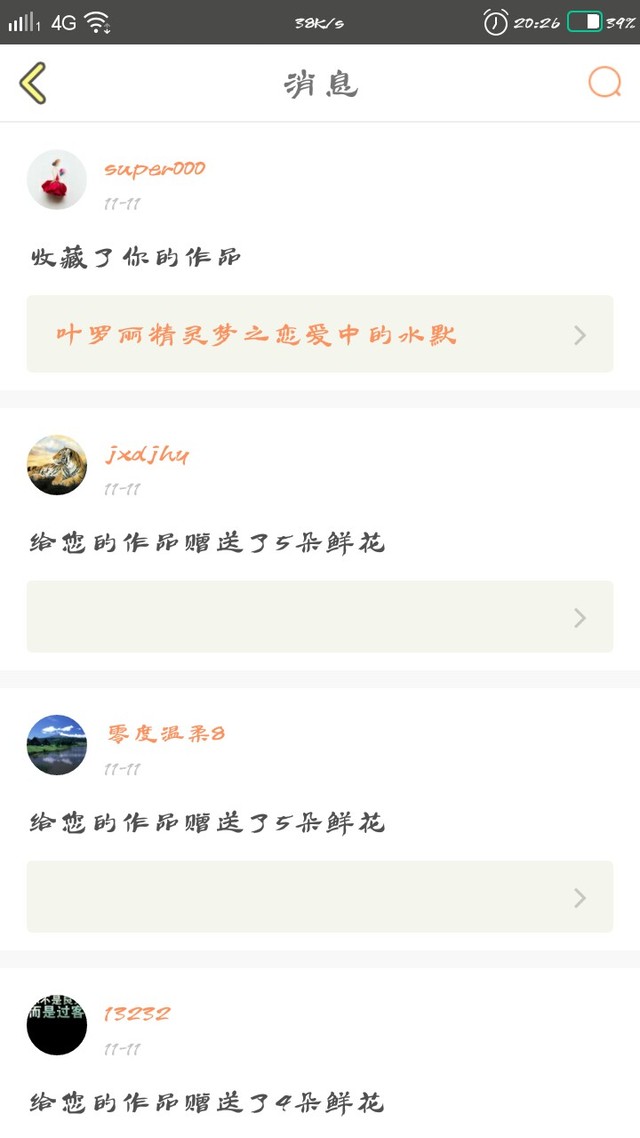This screenshot has width=640, height=1138.
Task: Open the work 叶罗丽精灵梦之恋爱中的水默
Action: click(319, 334)
